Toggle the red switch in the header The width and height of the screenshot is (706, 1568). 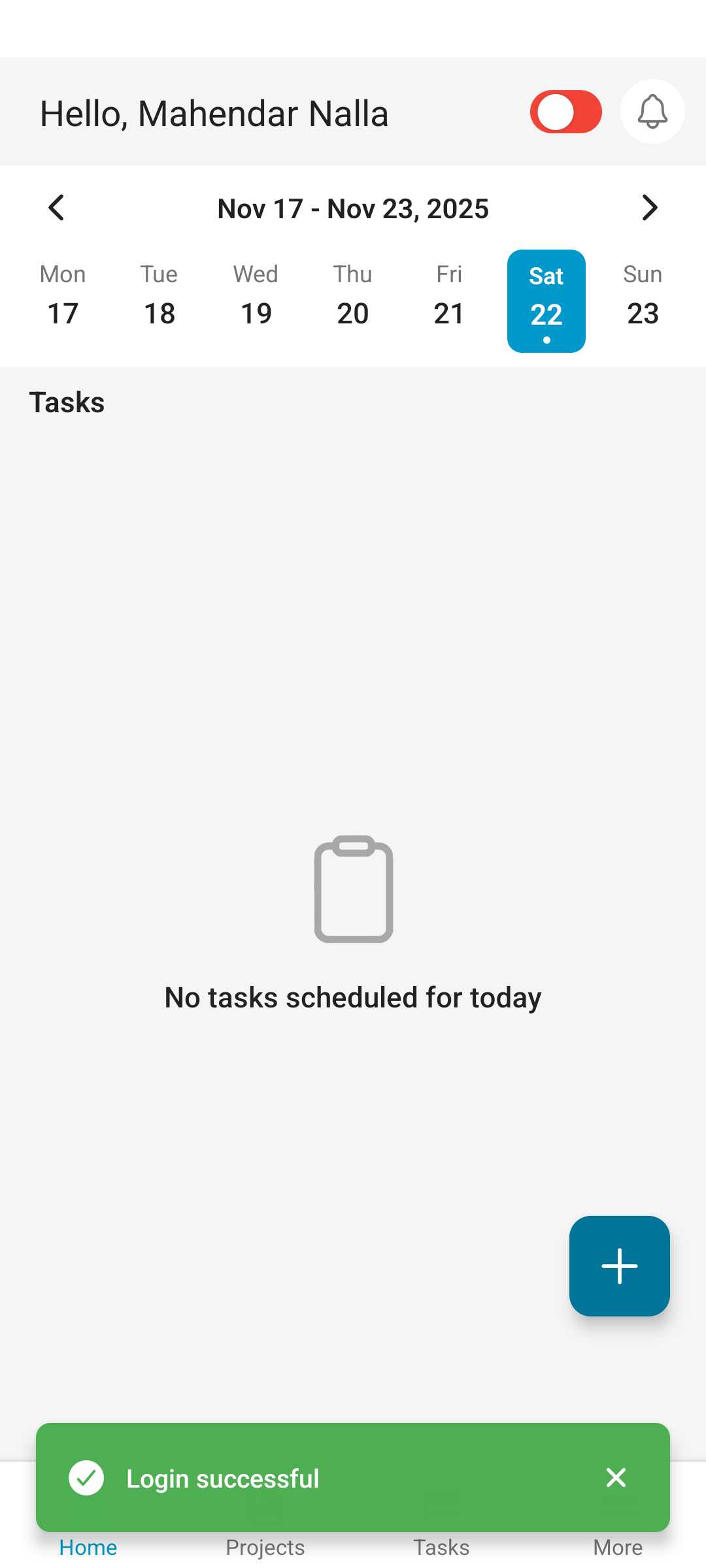tap(565, 112)
